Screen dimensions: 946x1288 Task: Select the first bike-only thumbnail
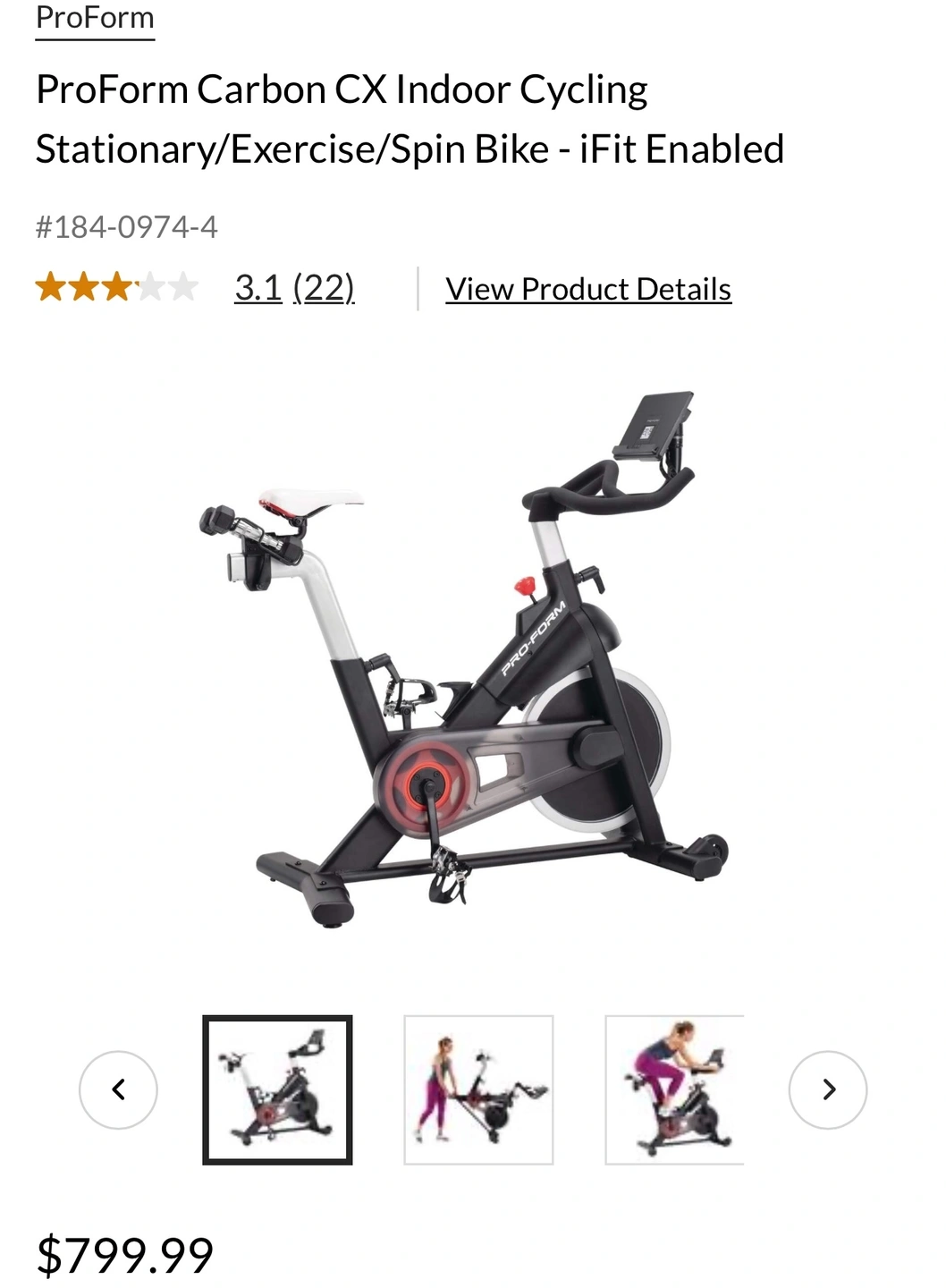277,1089
